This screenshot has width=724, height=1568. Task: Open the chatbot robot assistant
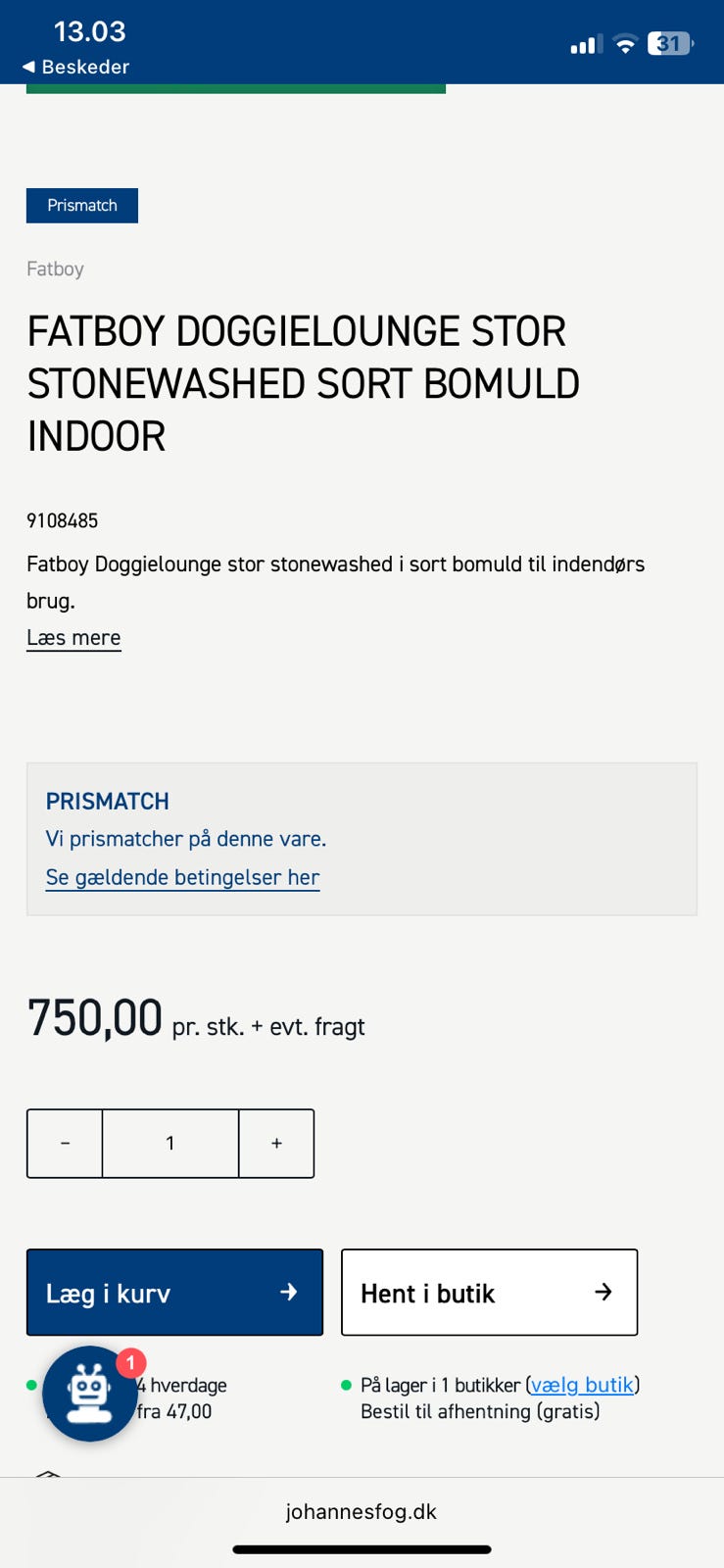coord(89,1393)
